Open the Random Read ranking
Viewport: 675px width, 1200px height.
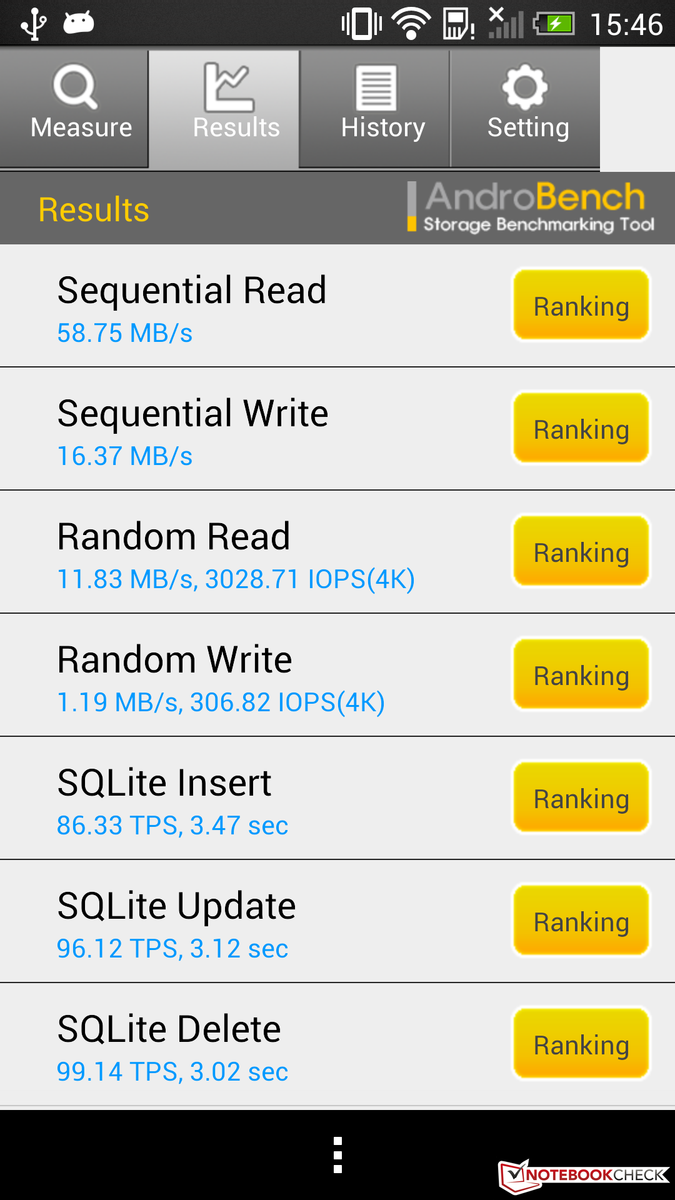581,552
